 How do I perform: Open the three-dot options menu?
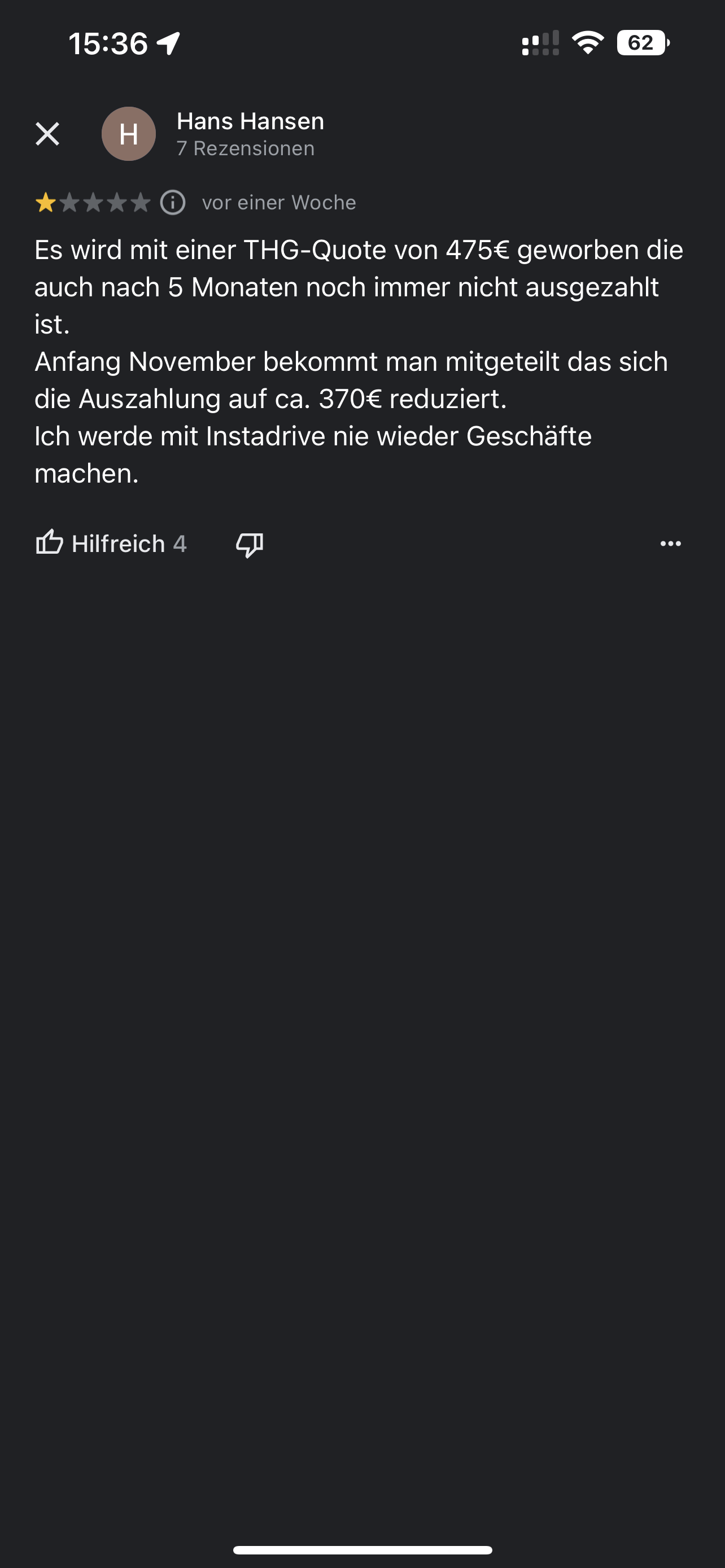[x=670, y=544]
